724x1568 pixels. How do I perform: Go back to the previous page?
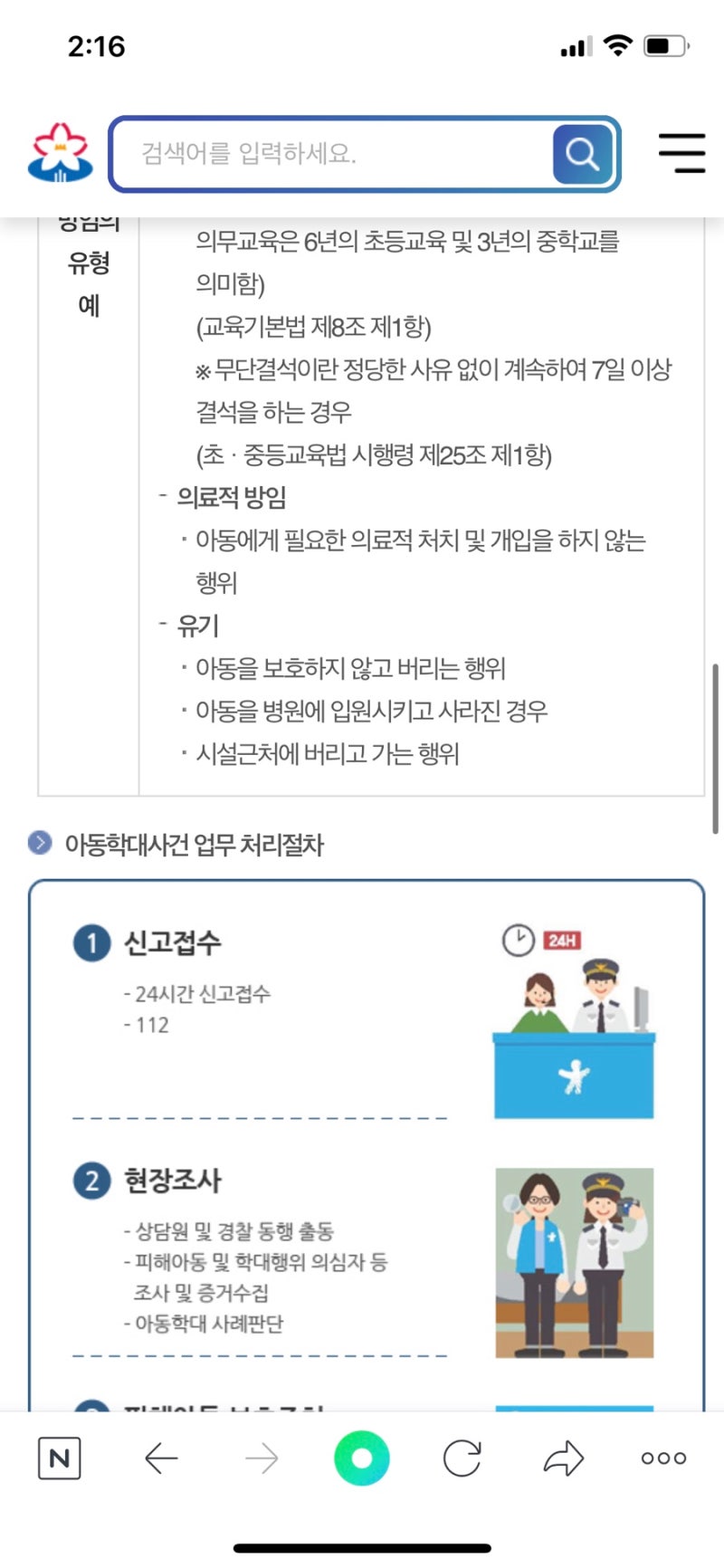click(x=161, y=1458)
